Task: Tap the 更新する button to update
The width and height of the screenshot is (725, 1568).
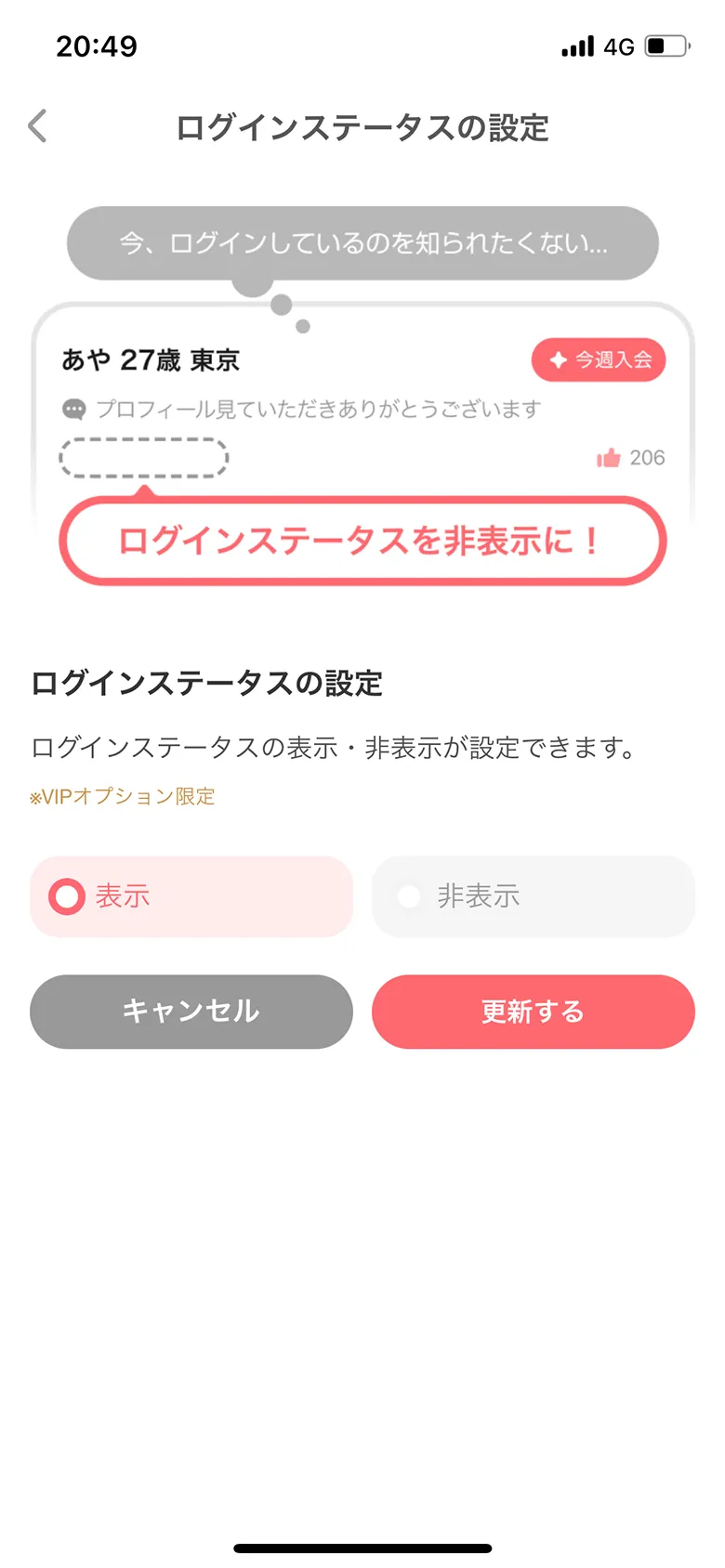Action: coord(532,1012)
